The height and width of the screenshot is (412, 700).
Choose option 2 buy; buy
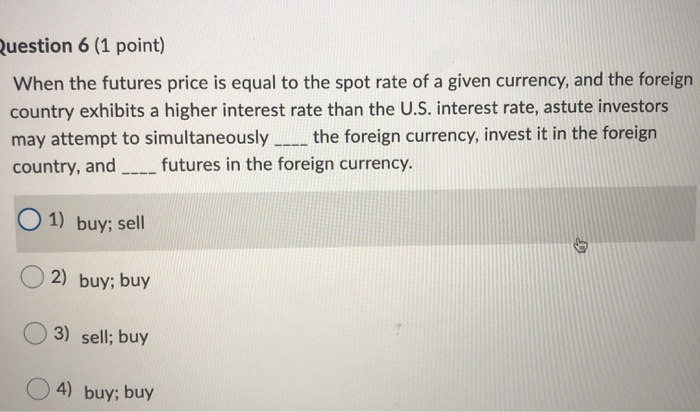pos(35,280)
